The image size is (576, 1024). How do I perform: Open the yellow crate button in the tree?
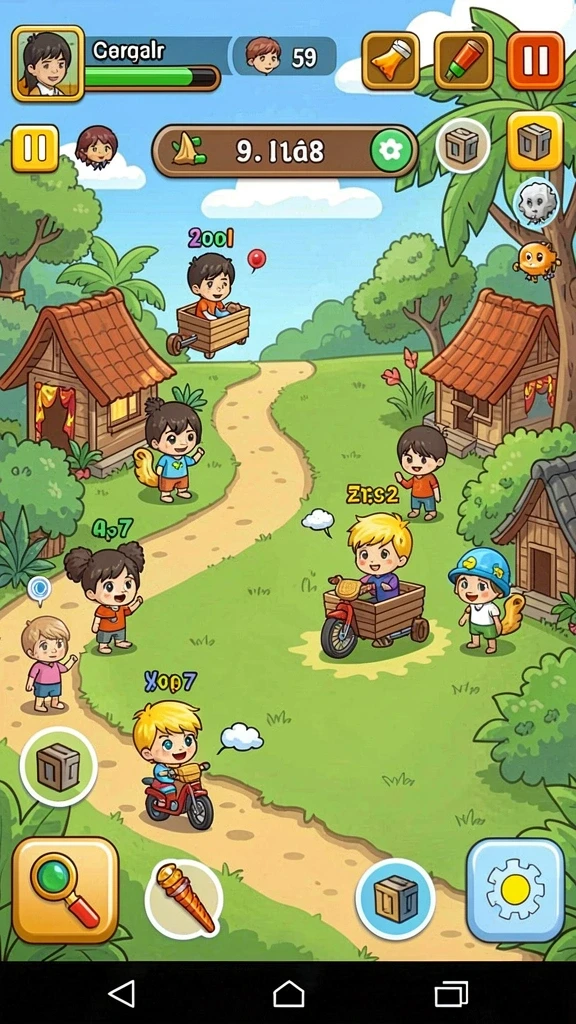point(535,141)
